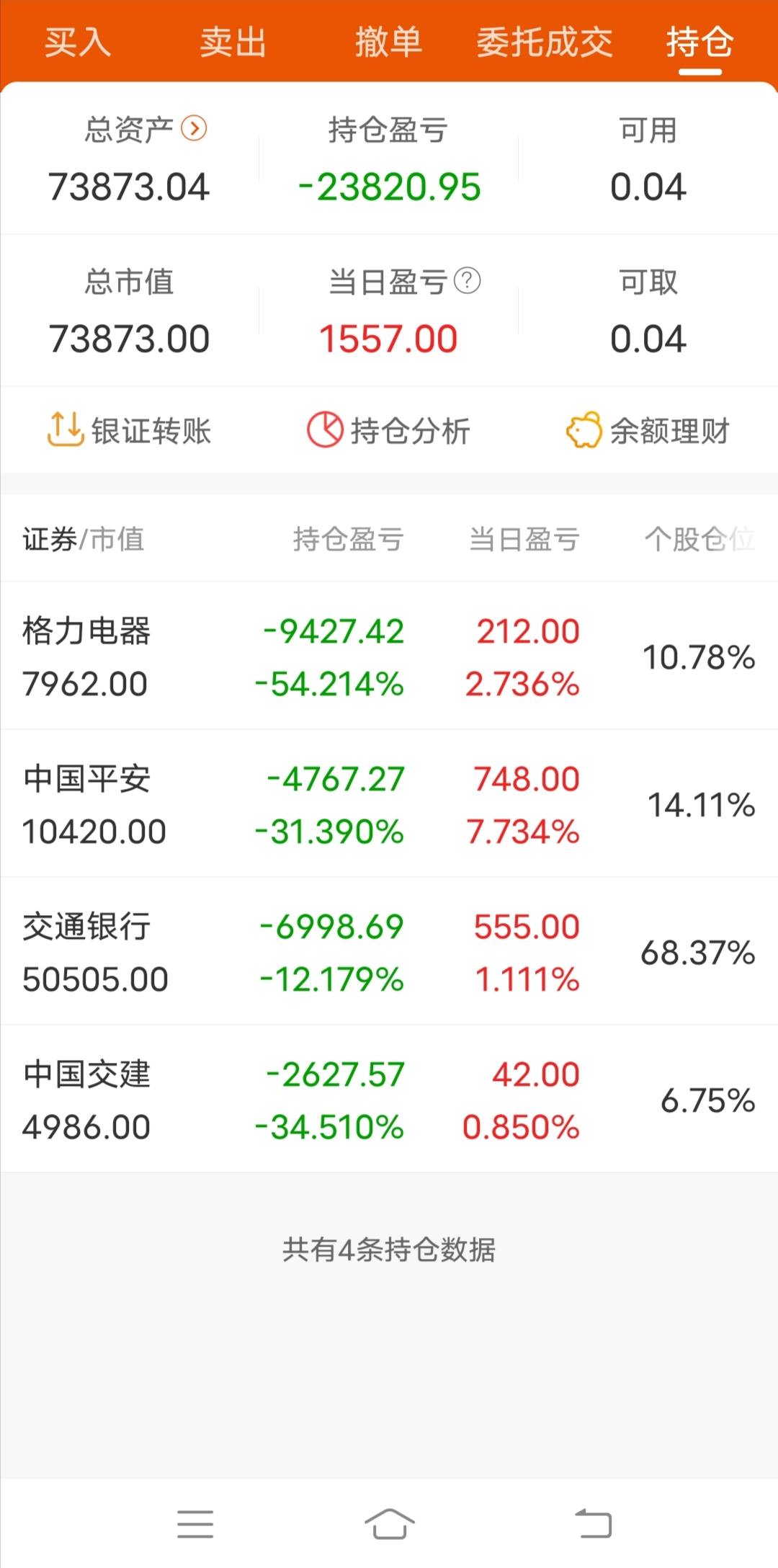The image size is (778, 1568).
Task: Open 银证转账
Action: (130, 430)
